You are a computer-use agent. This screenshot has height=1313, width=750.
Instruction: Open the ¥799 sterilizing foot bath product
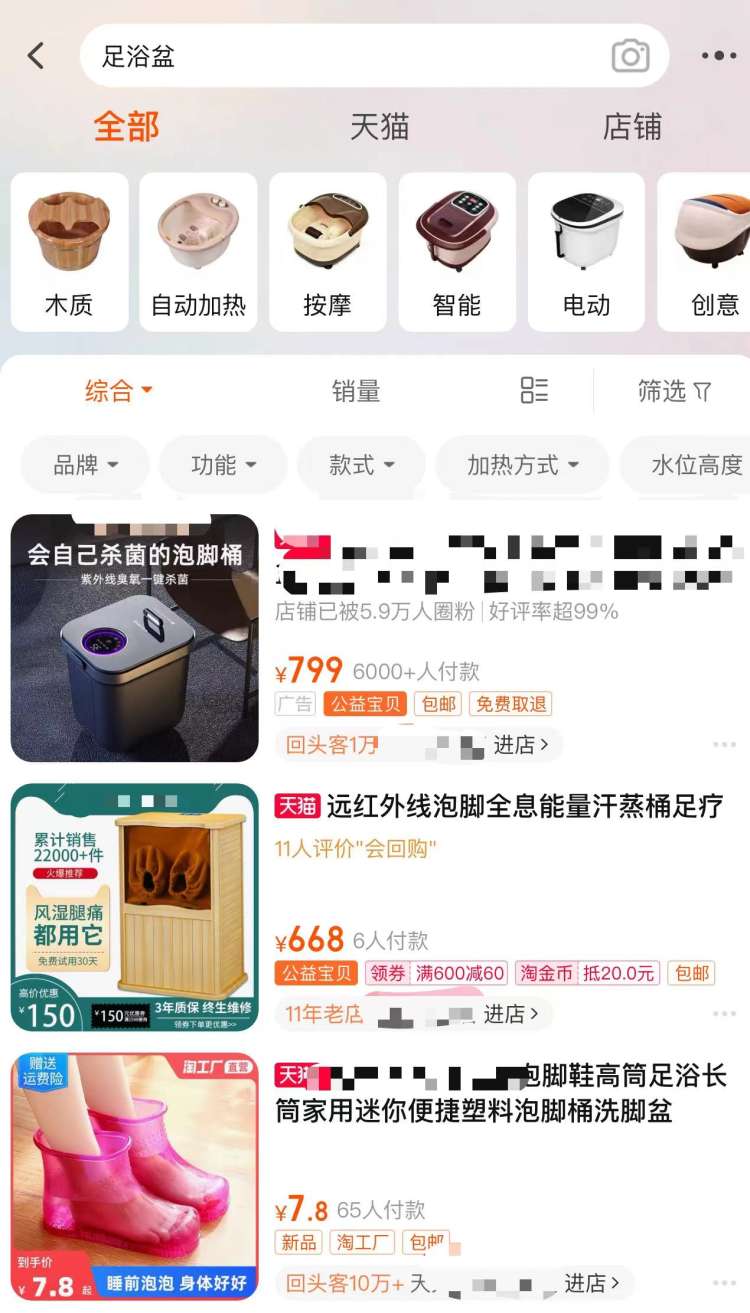(x=134, y=638)
